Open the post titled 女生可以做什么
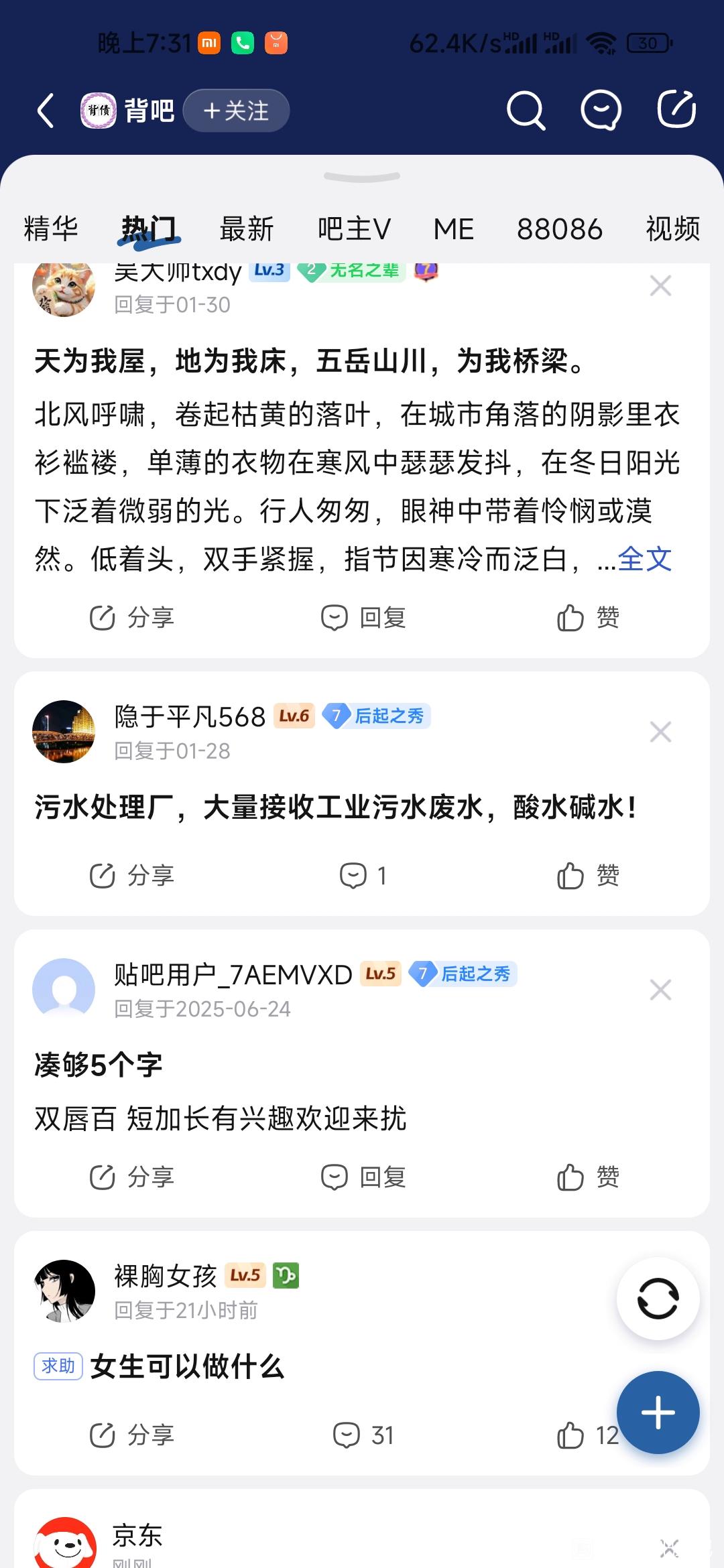The width and height of the screenshot is (724, 1568). (x=188, y=1366)
